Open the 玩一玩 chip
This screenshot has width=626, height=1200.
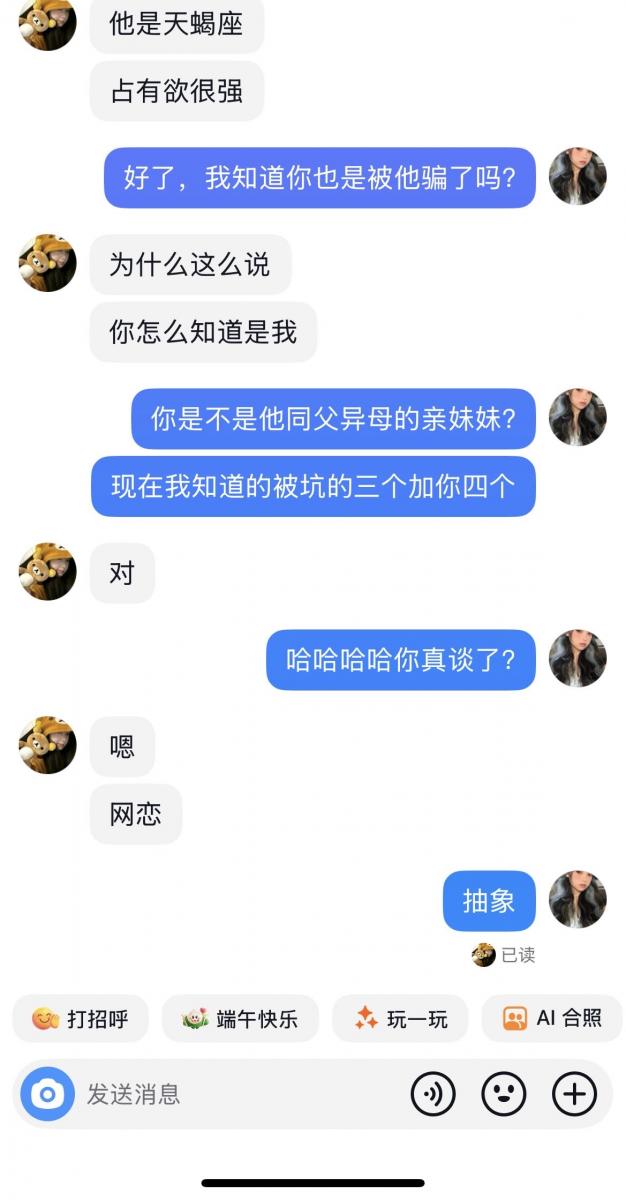[401, 1019]
